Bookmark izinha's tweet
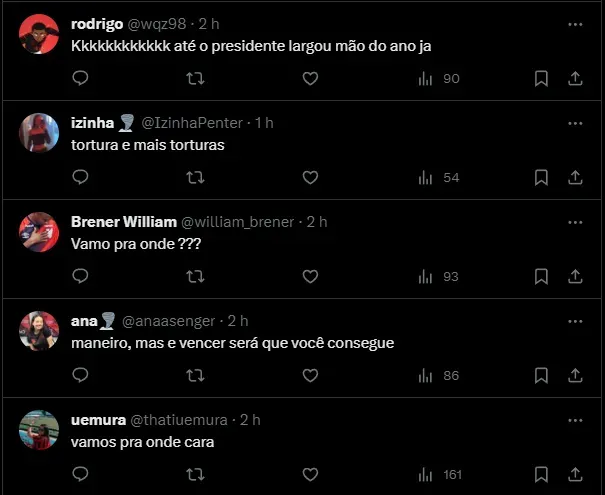 (541, 177)
